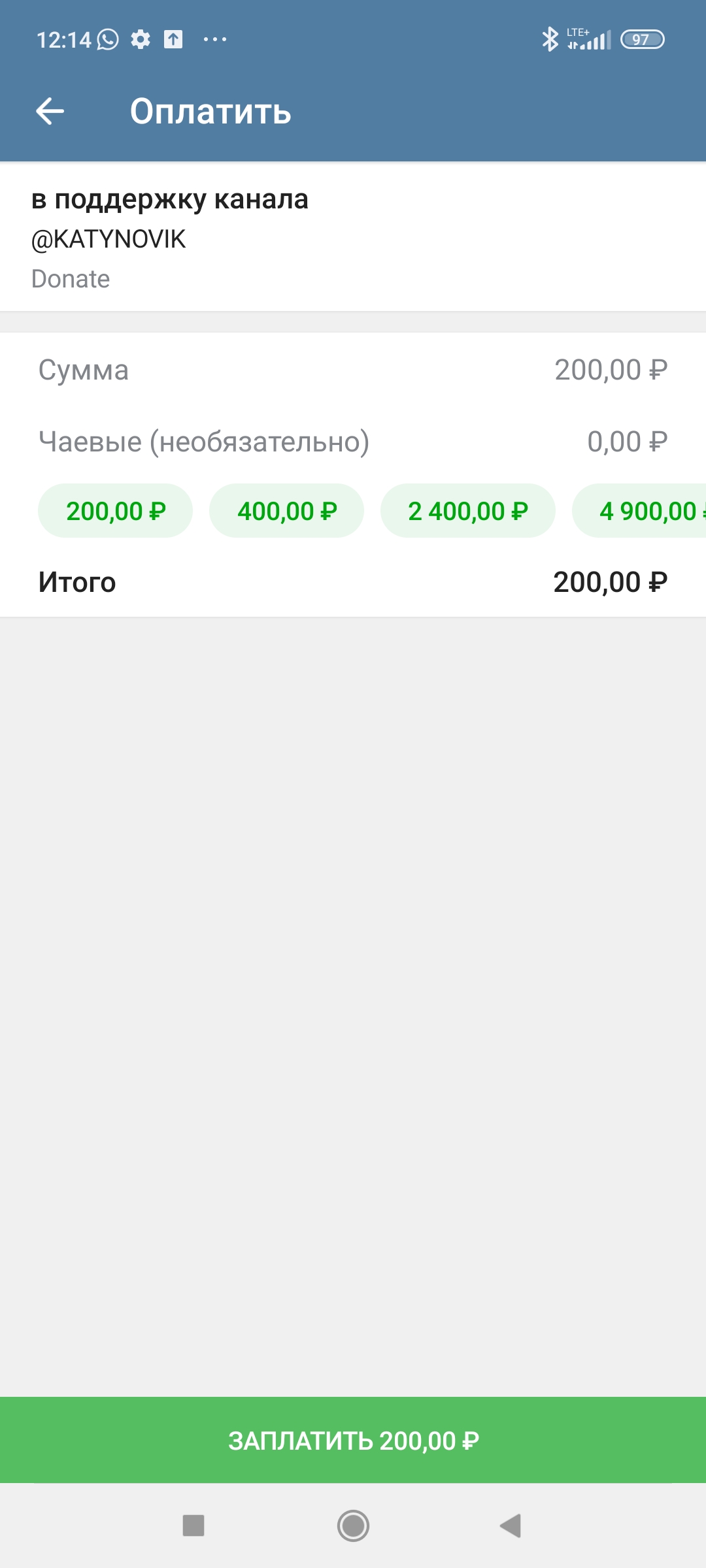The image size is (706, 1568).
Task: Open recent apps with the square button
Action: tap(193, 1526)
